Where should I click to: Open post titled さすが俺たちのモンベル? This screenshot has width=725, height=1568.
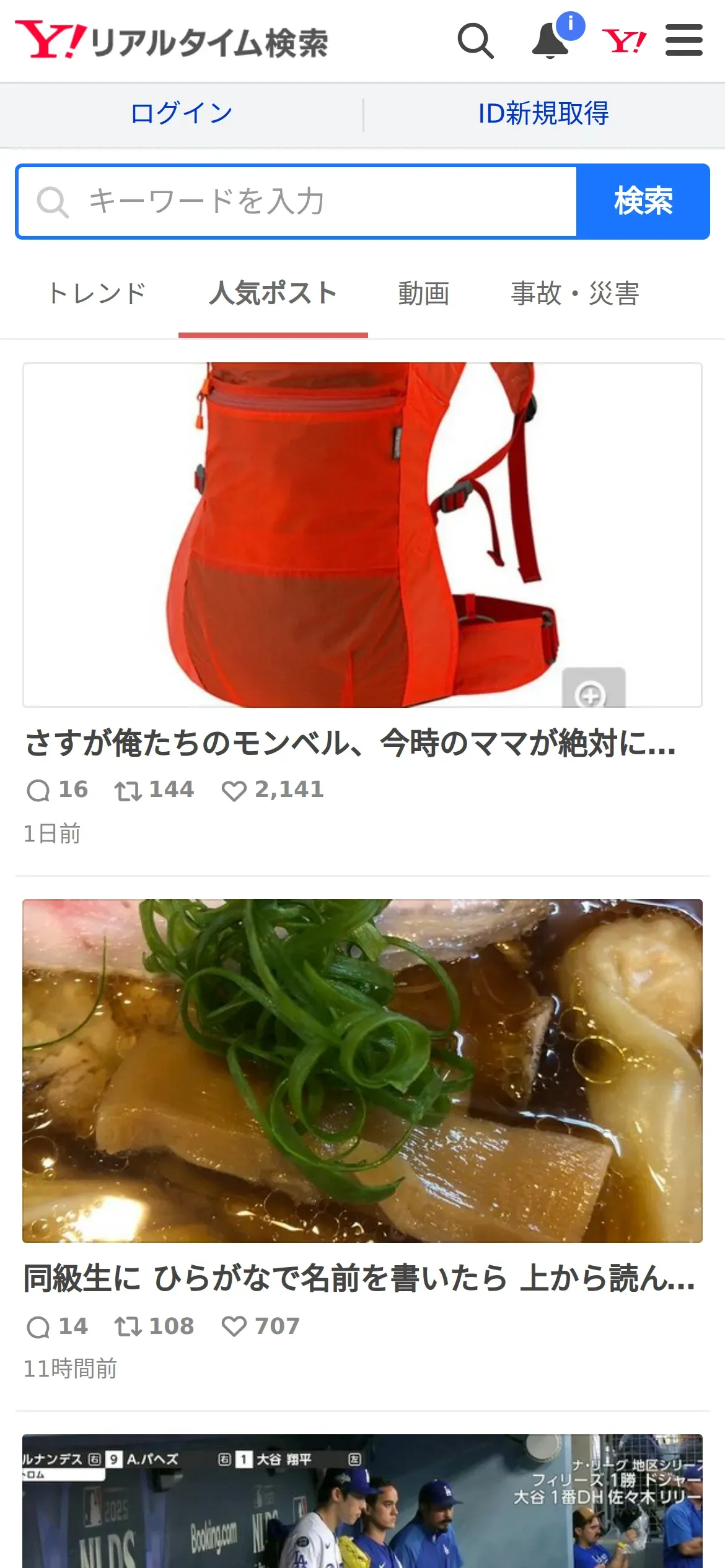[350, 743]
